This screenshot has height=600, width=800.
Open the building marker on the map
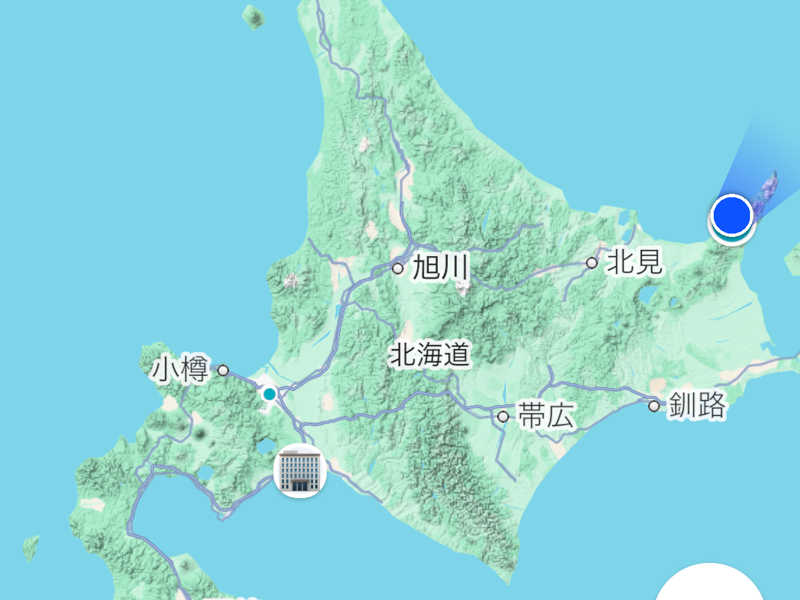point(299,470)
